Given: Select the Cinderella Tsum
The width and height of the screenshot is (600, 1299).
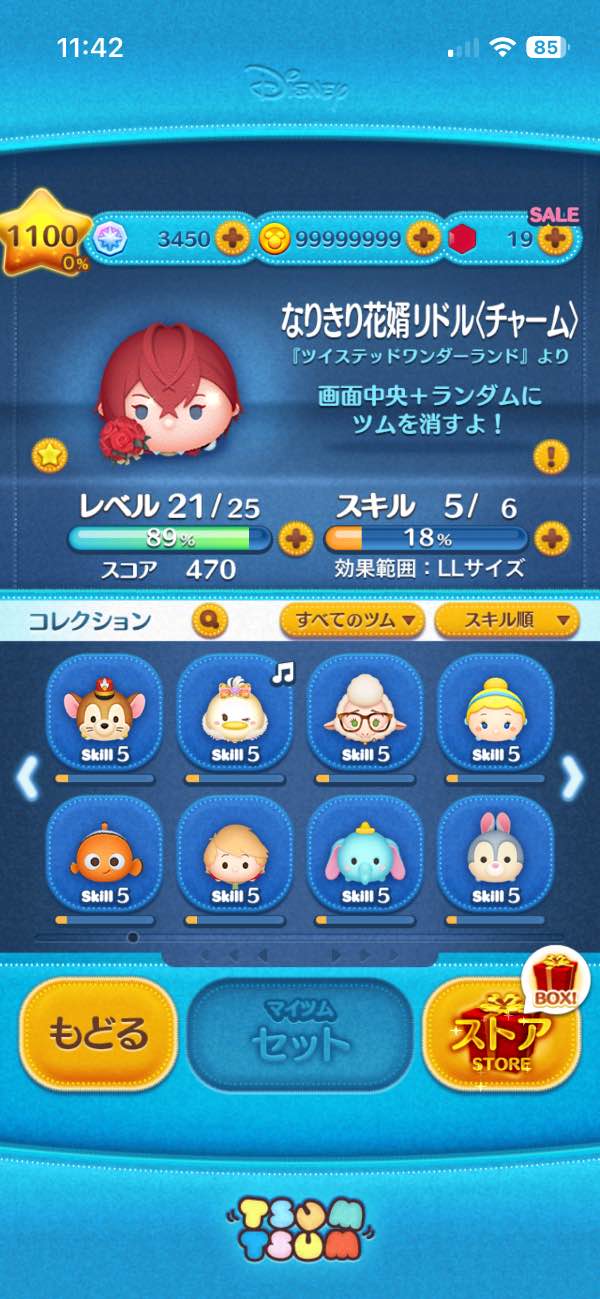Looking at the screenshot, I should click(x=495, y=715).
